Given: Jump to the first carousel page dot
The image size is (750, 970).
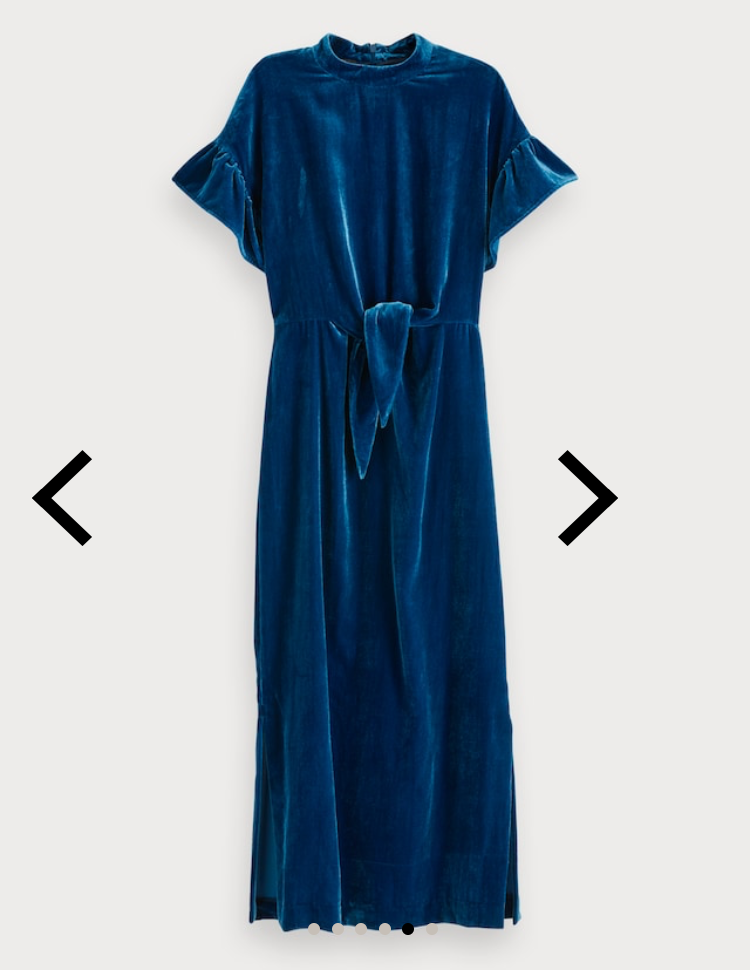Looking at the screenshot, I should [314, 929].
